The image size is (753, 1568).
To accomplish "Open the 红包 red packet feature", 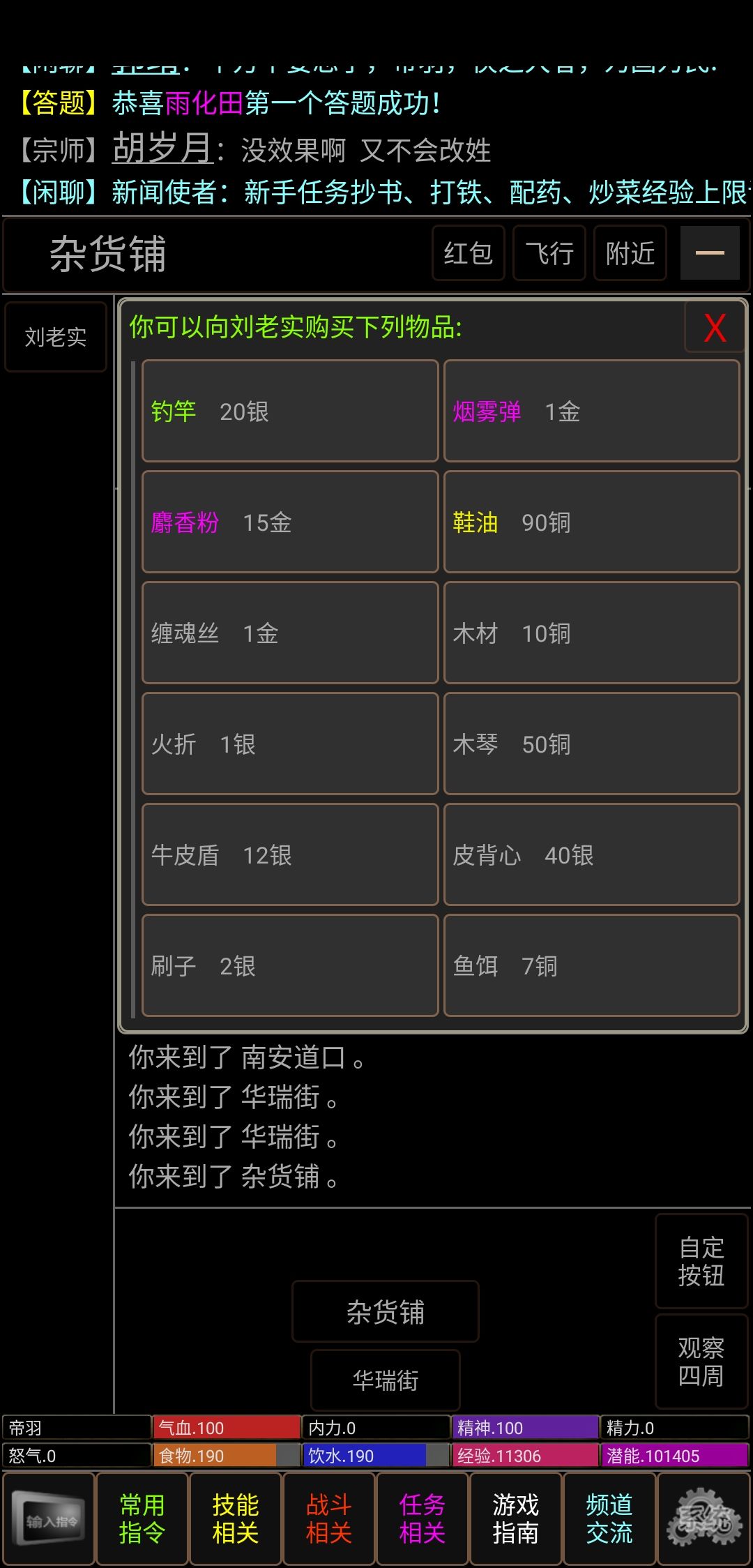I will [x=468, y=253].
